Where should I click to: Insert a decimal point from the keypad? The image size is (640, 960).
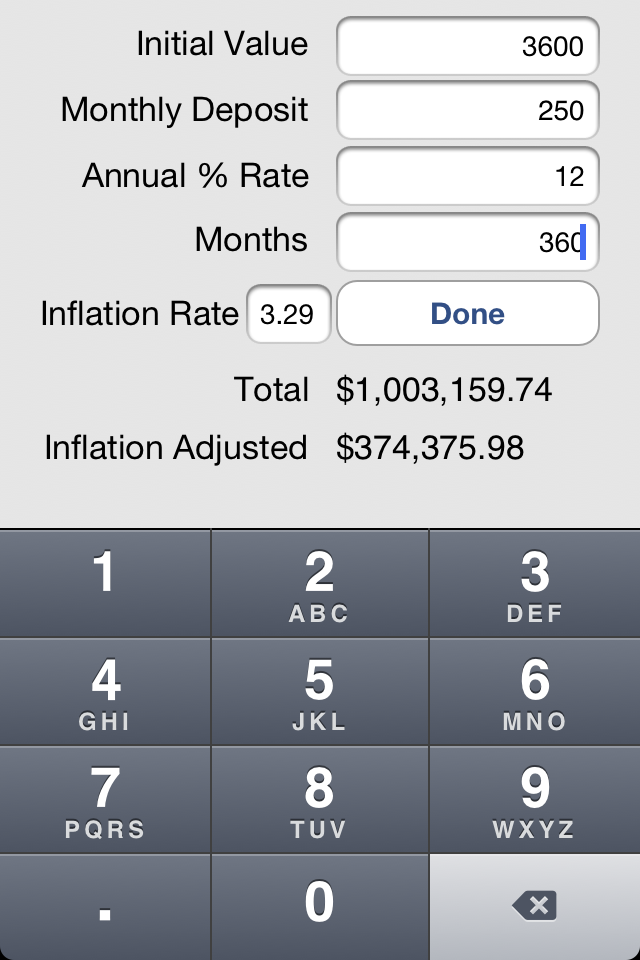[x=105, y=905]
